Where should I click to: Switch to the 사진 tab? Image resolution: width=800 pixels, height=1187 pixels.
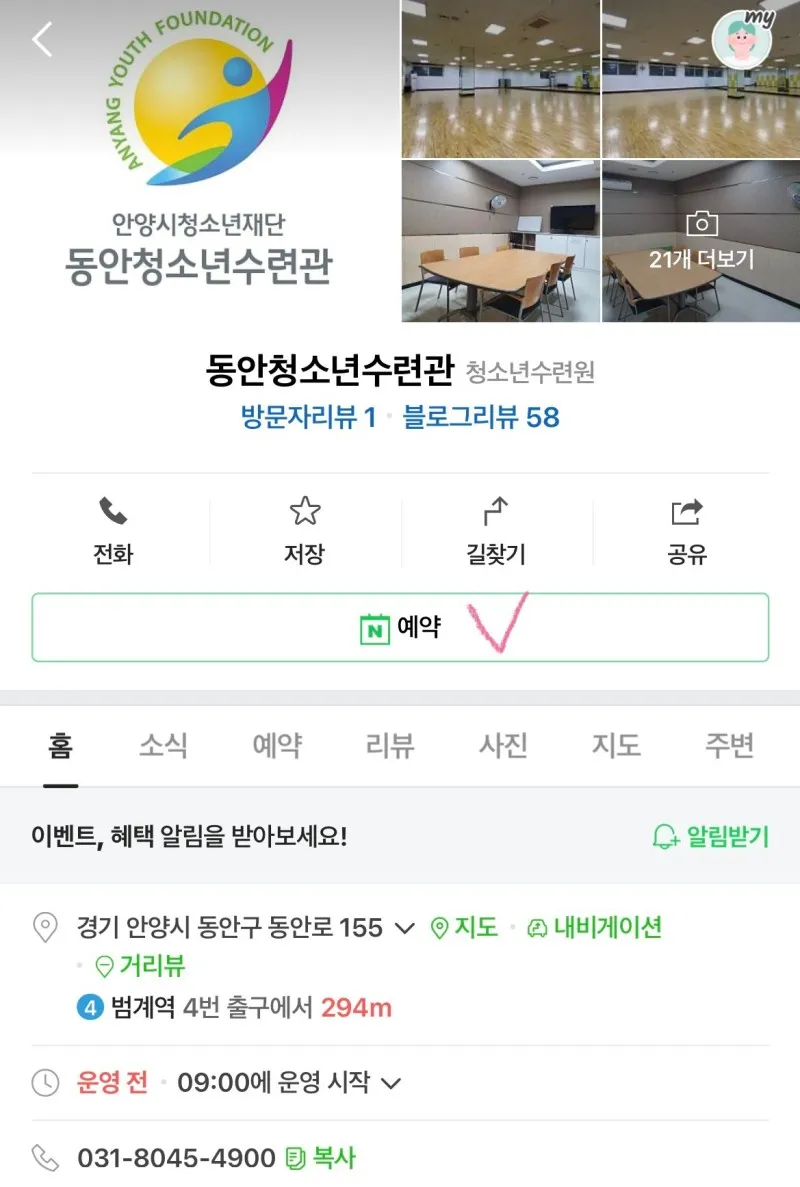503,745
